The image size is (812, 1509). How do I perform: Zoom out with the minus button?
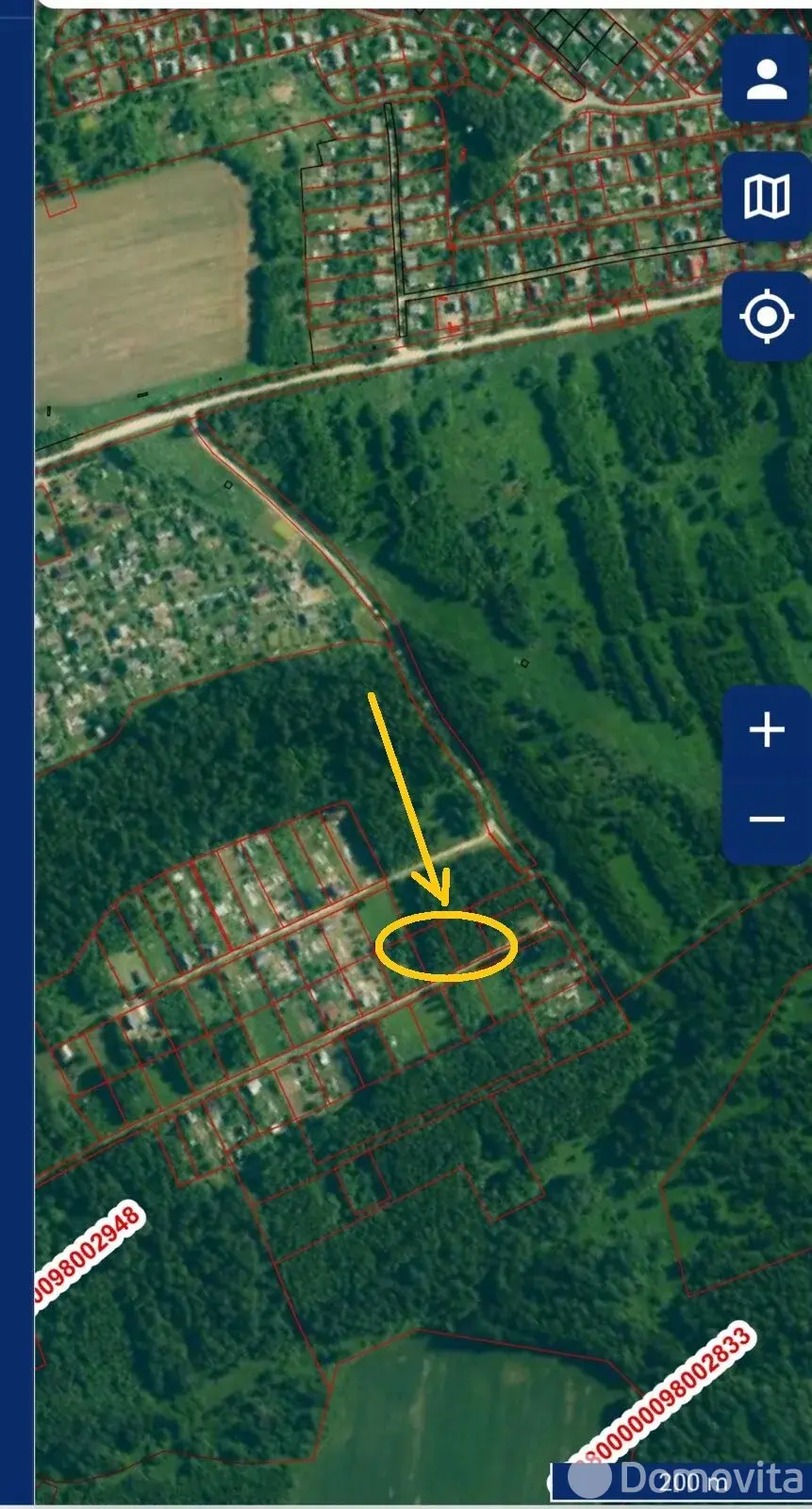(x=767, y=819)
